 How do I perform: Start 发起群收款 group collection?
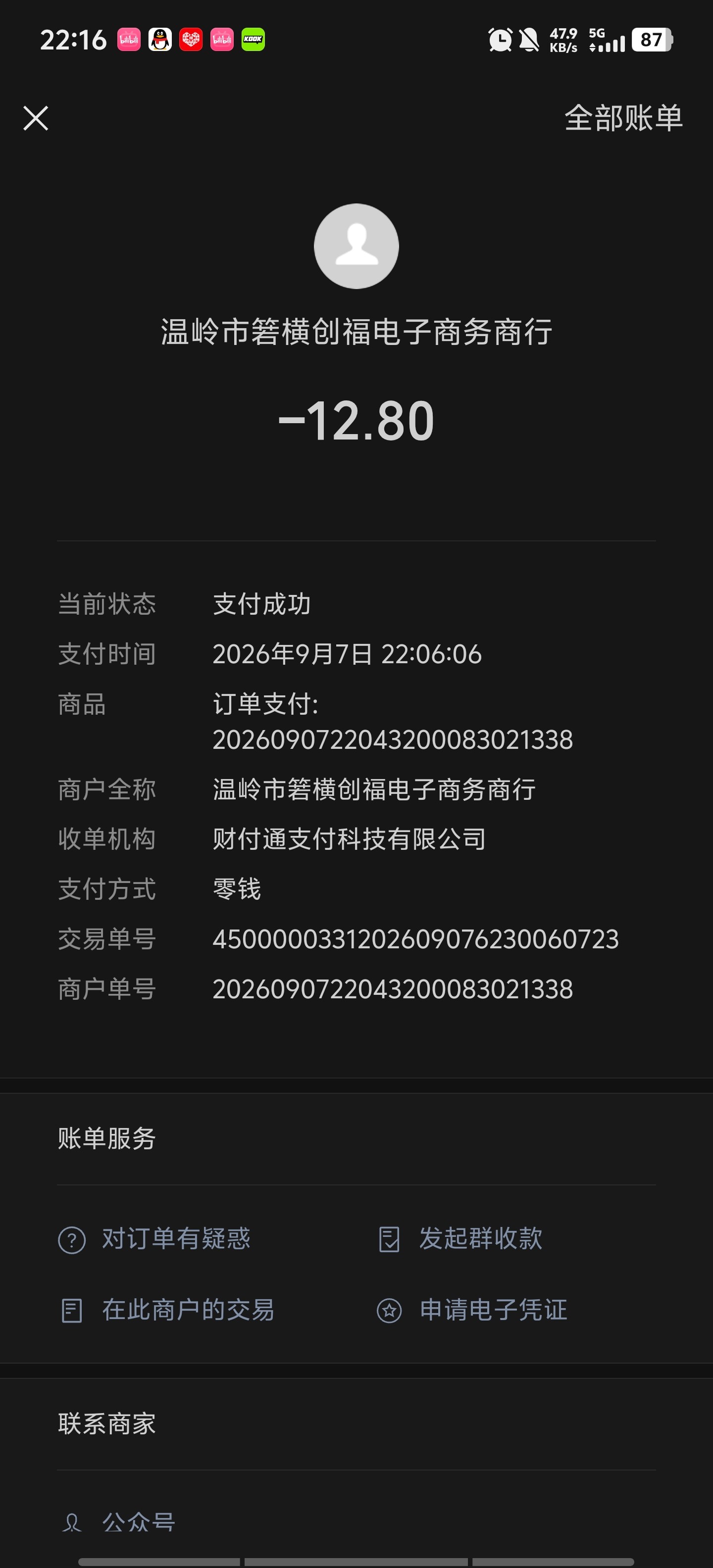tap(459, 1239)
